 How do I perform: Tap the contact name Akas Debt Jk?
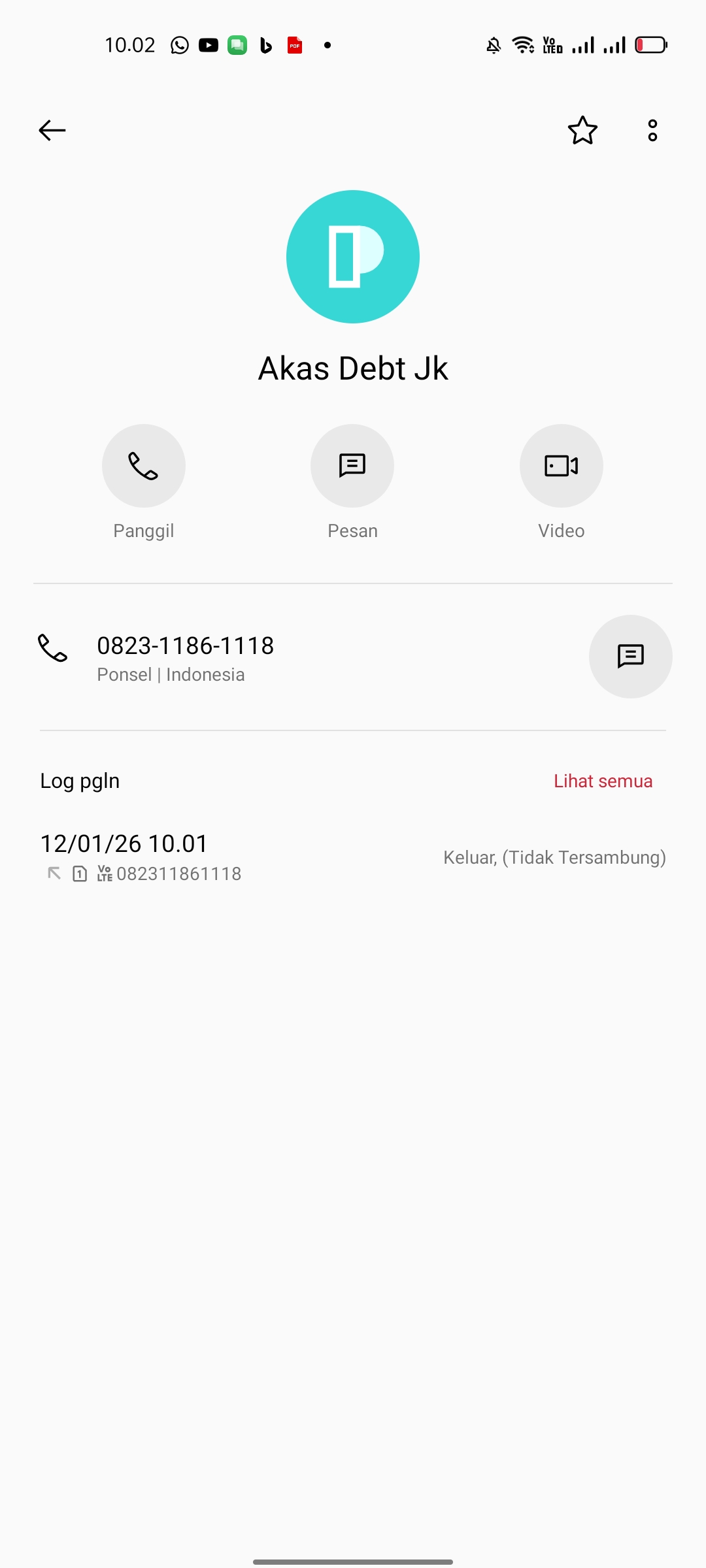click(x=352, y=367)
